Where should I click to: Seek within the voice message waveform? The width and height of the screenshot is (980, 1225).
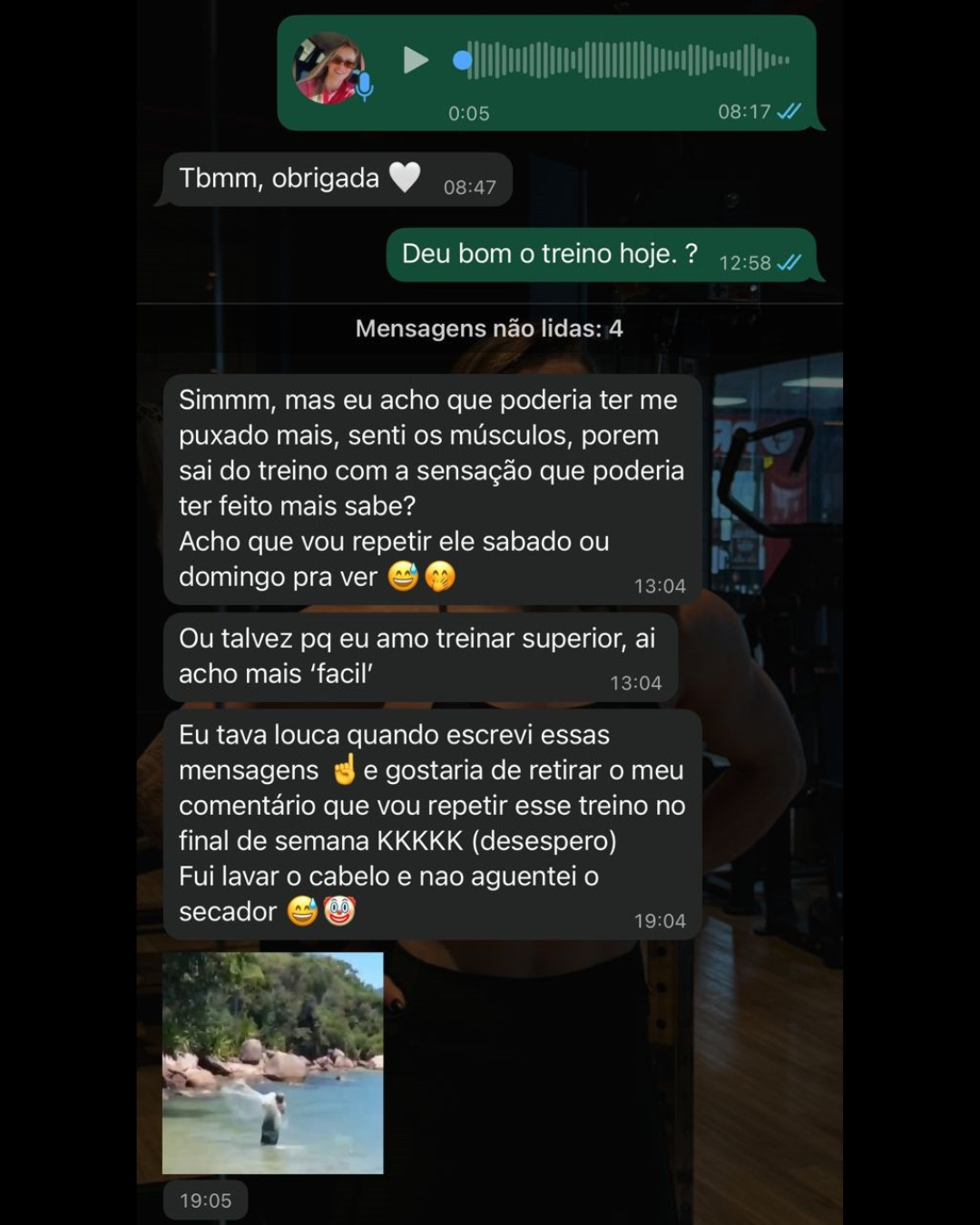click(x=626, y=61)
